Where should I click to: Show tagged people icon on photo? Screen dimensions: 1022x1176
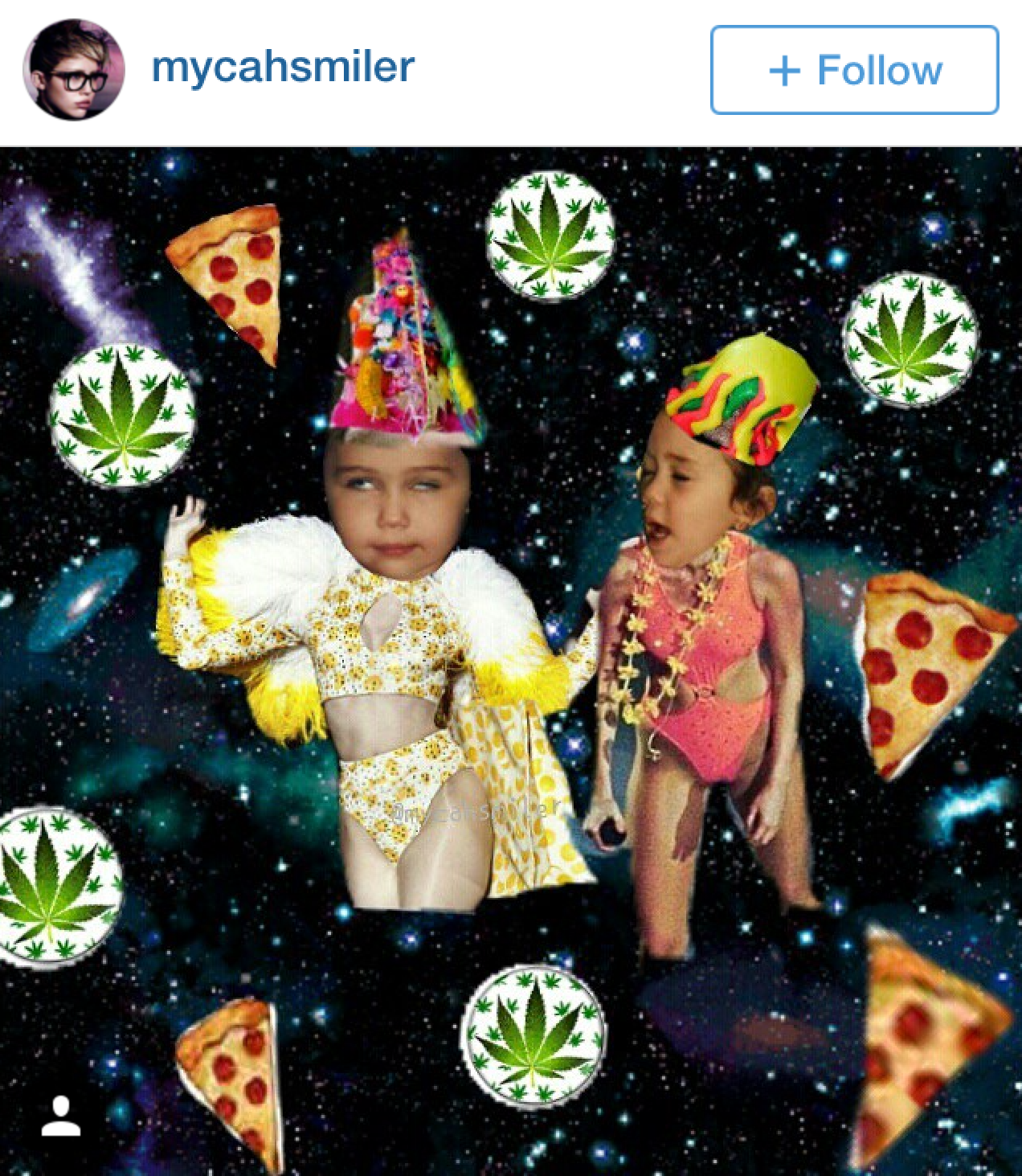coord(61,1117)
